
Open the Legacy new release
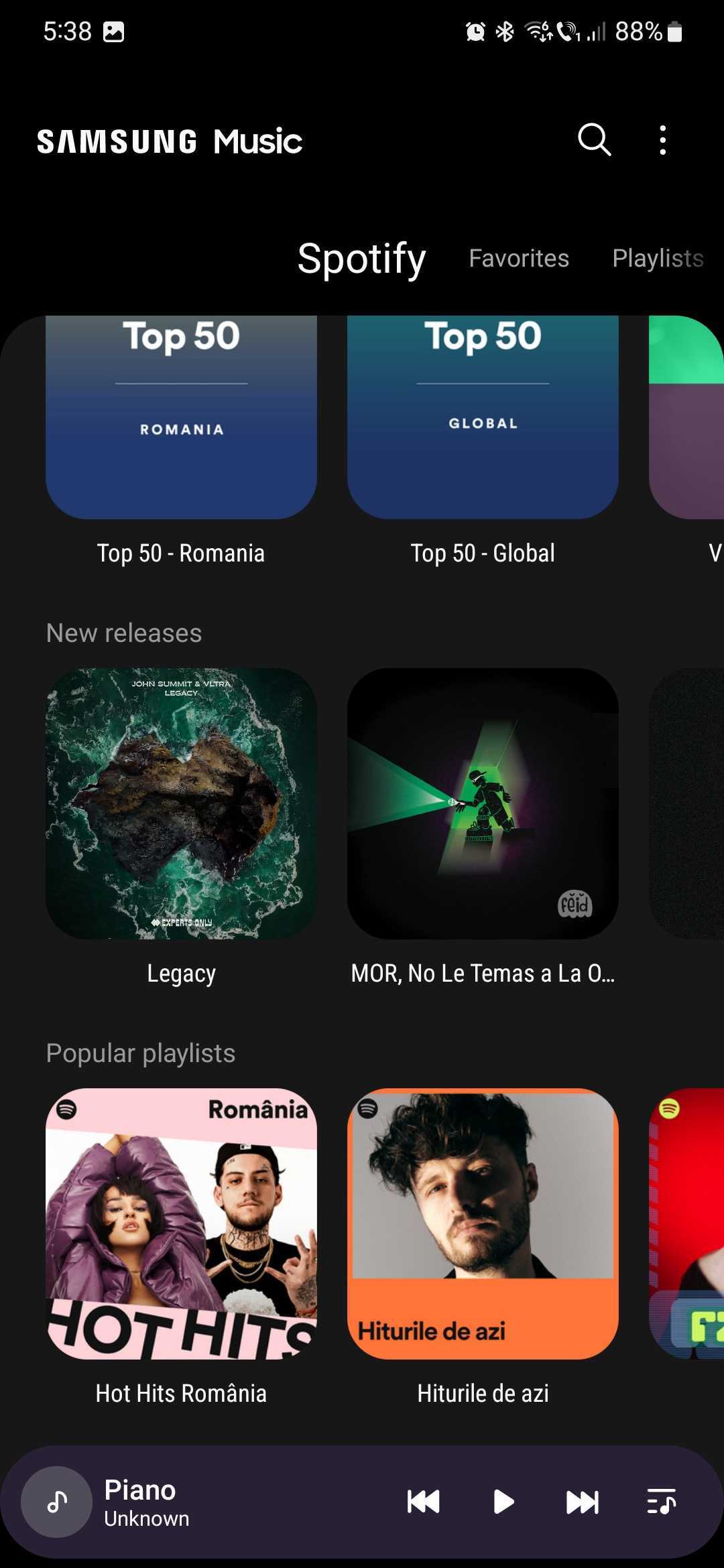[x=181, y=804]
